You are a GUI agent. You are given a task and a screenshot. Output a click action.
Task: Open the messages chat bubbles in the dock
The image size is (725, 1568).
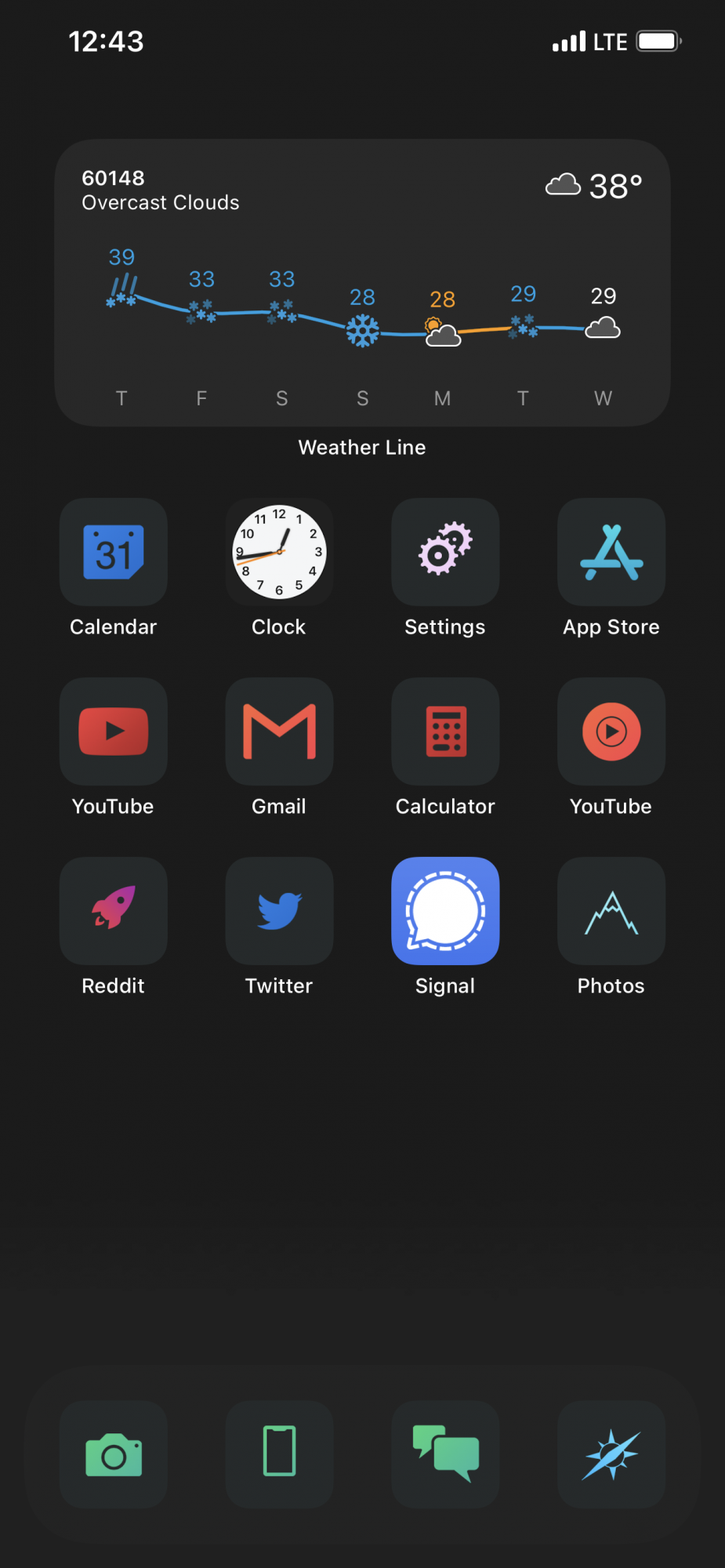click(445, 1454)
